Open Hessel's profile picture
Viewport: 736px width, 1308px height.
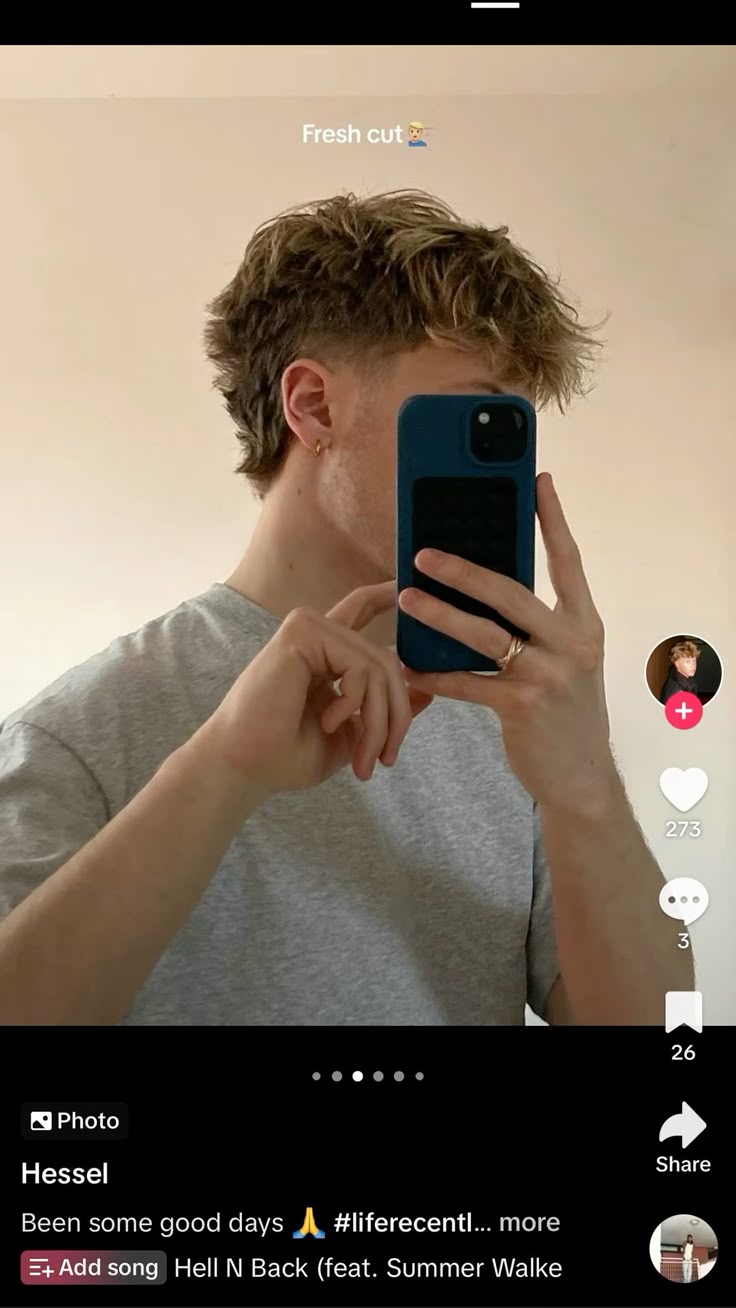[x=683, y=670]
